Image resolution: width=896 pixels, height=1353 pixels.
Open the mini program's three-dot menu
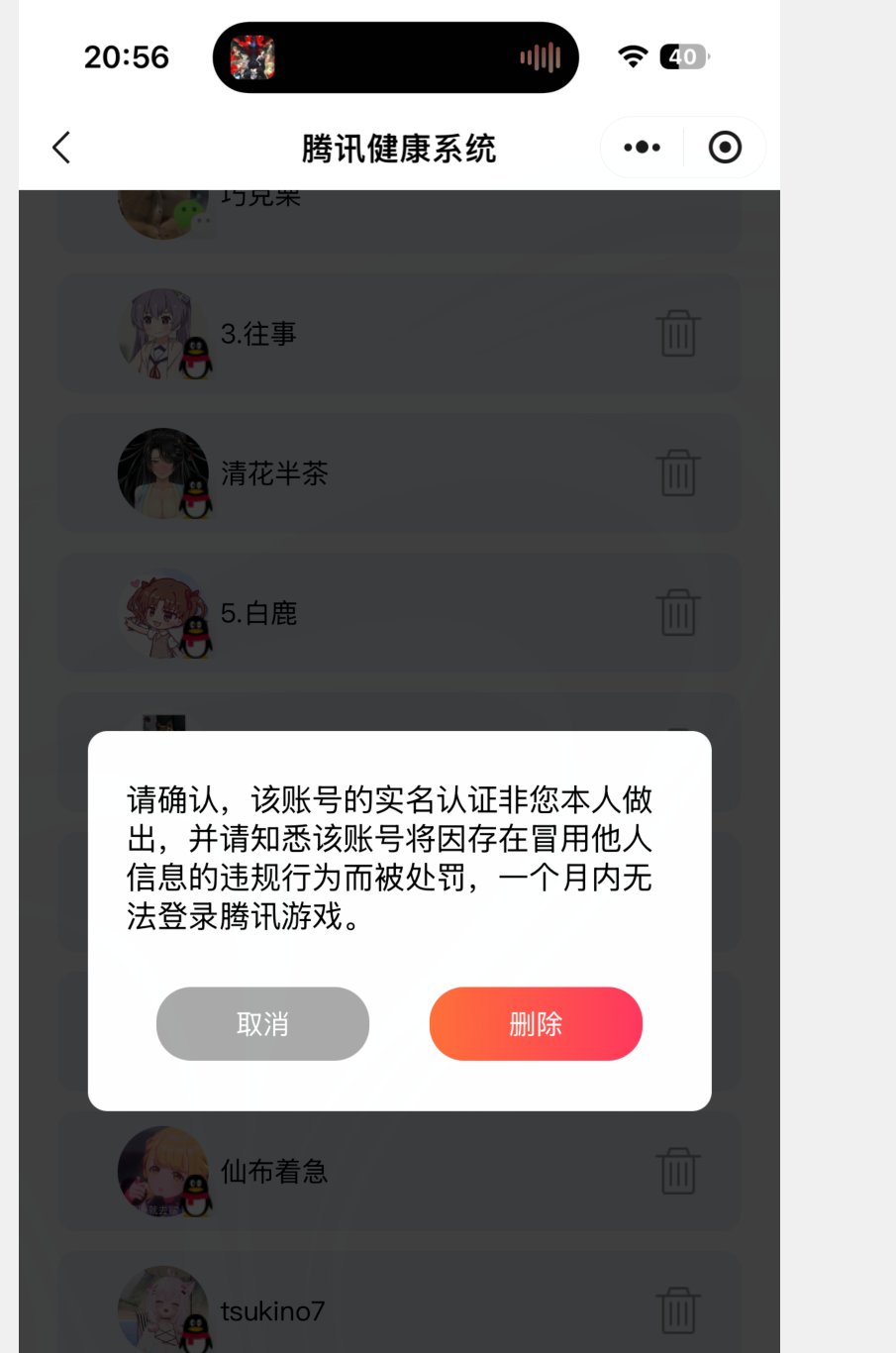tap(642, 148)
